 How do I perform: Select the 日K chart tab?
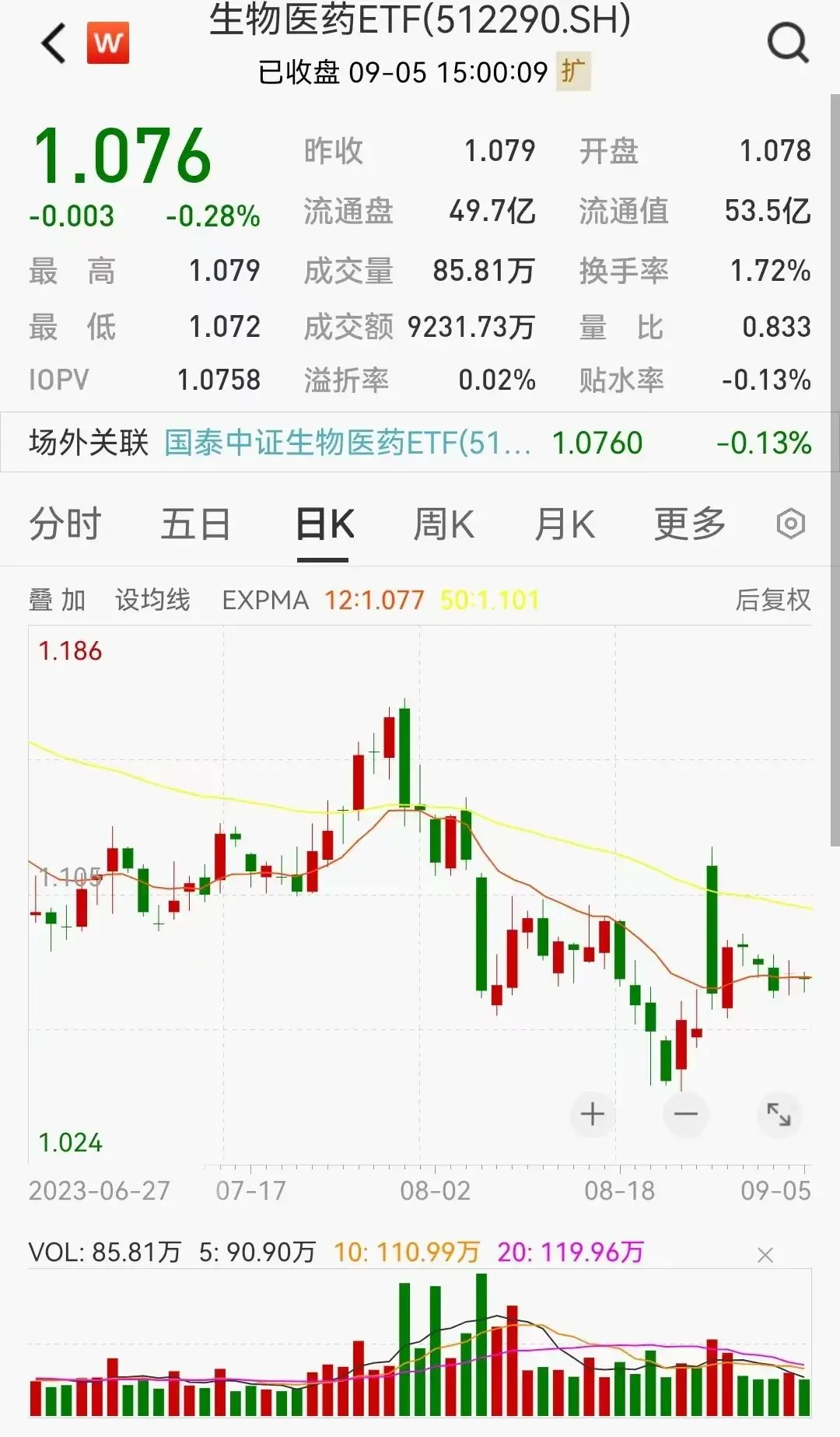pyautogui.click(x=324, y=524)
